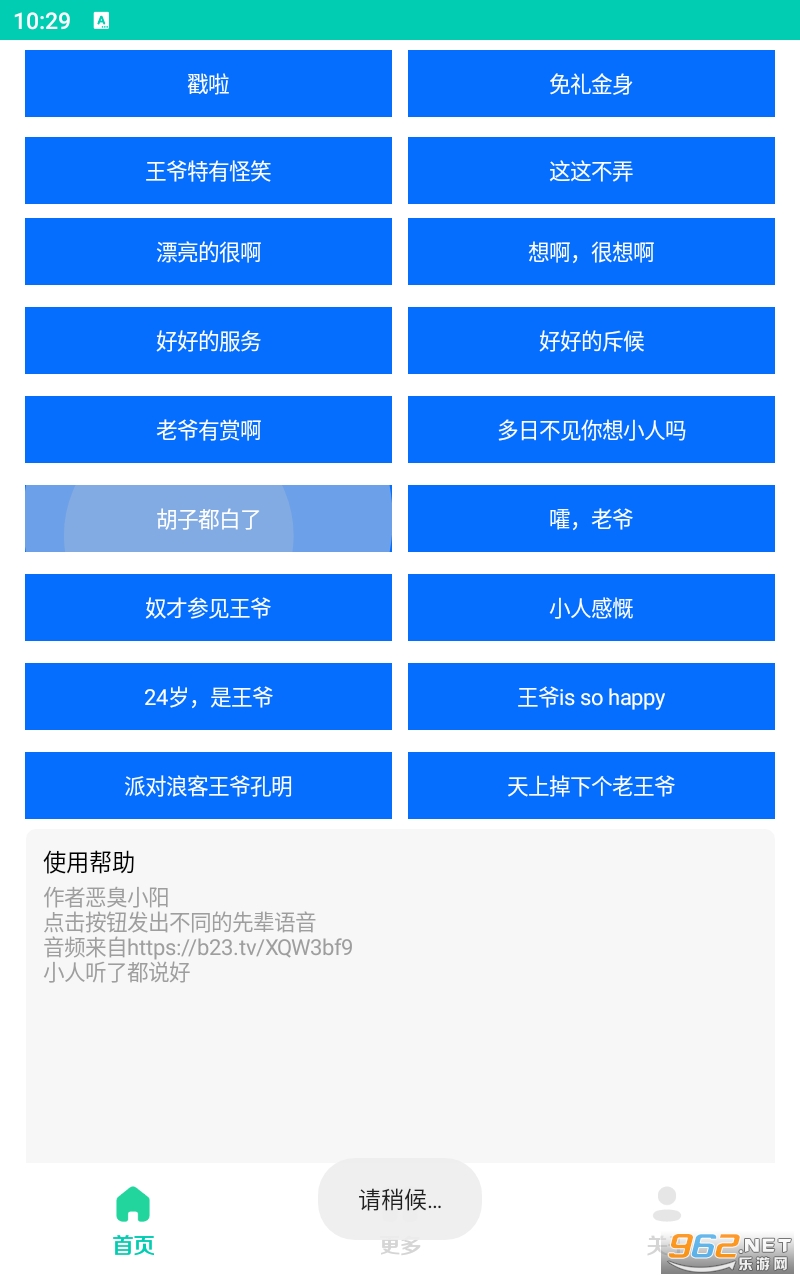Tap the 嚯，老爷 button
Image resolution: width=800 pixels, height=1280 pixels.
(x=591, y=519)
